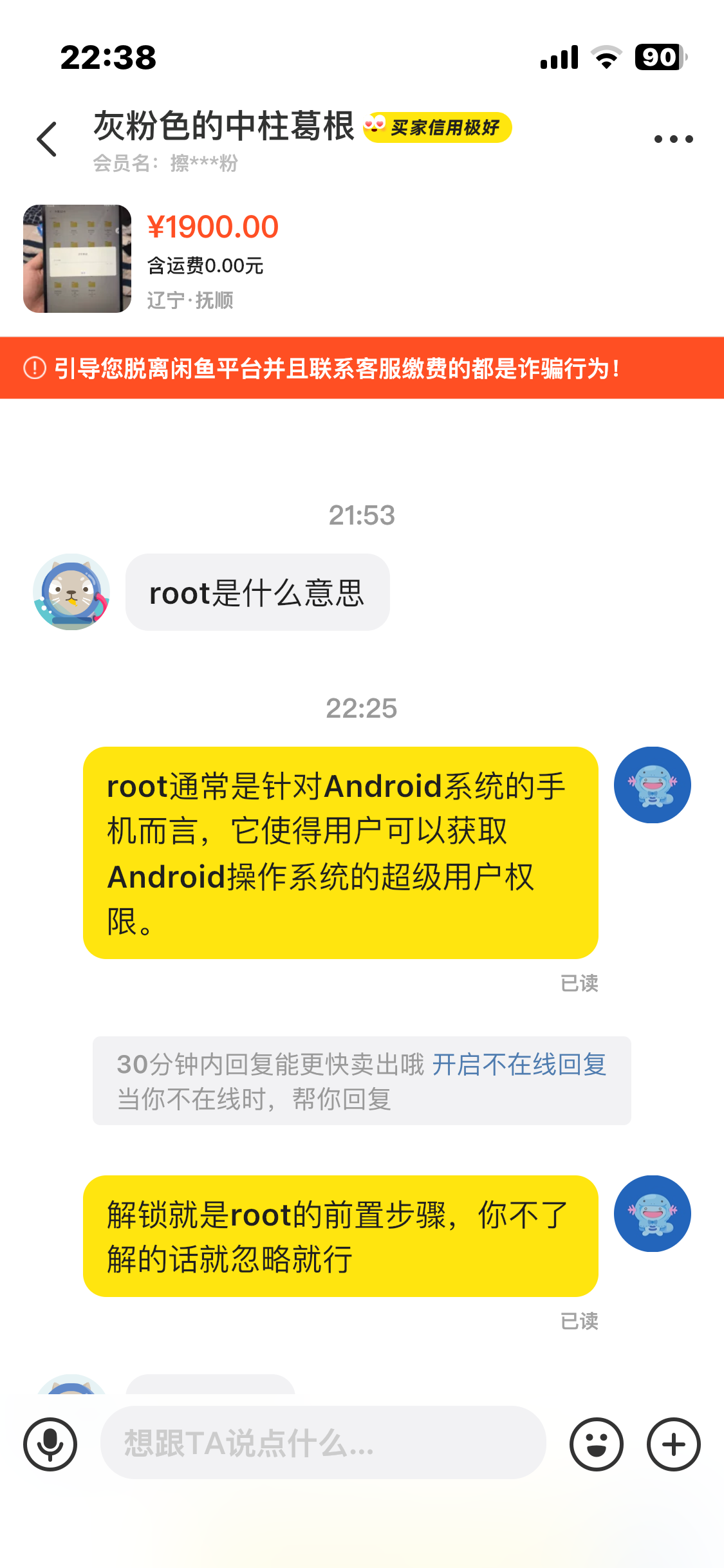Tap link 开启不在线回复

tap(519, 1065)
